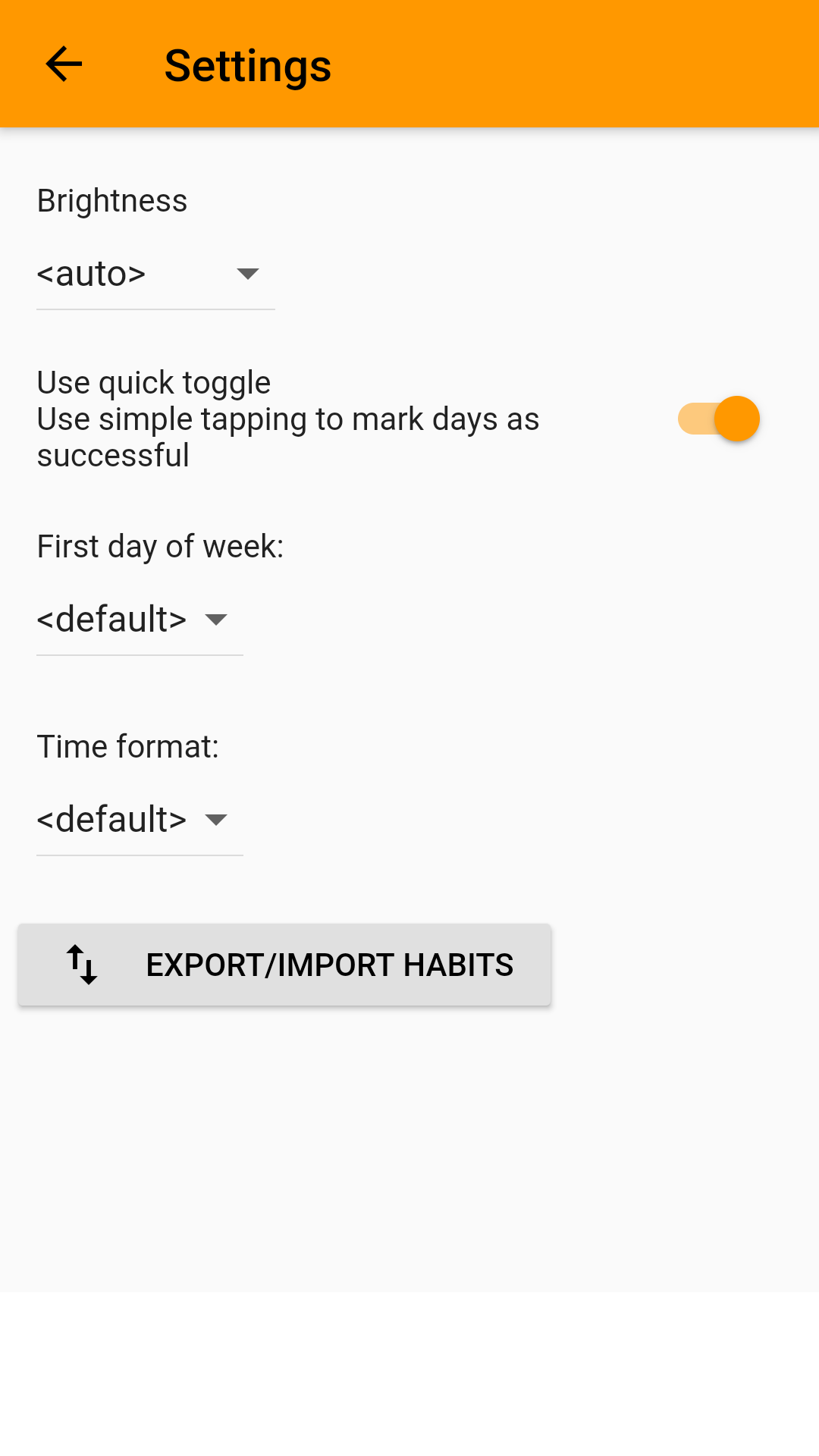
Task: Open the Time format dropdown
Action: point(140,820)
